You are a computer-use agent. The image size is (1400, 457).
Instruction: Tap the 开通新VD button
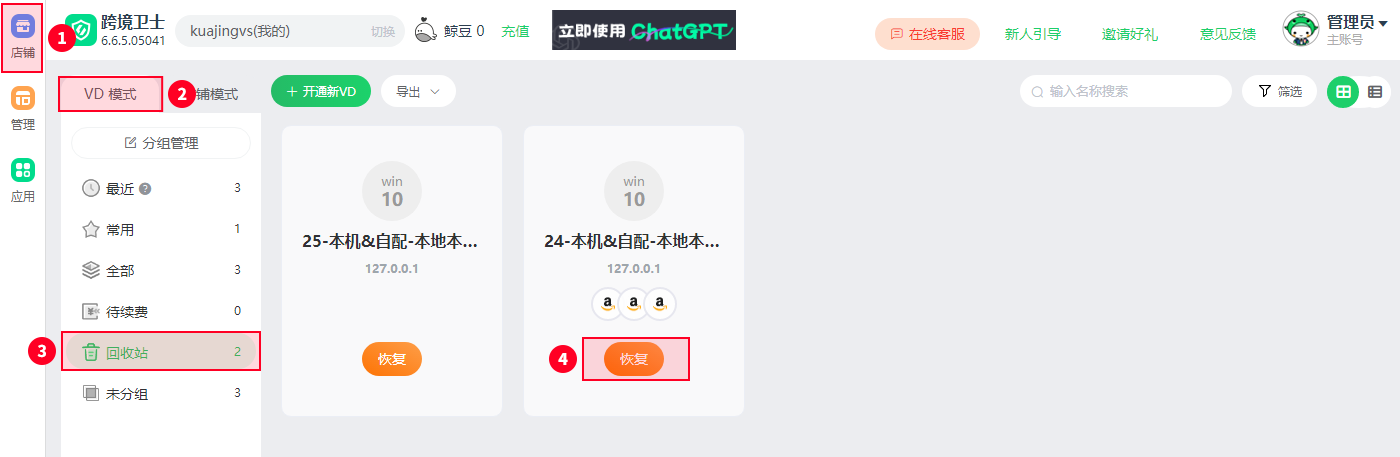tap(321, 91)
